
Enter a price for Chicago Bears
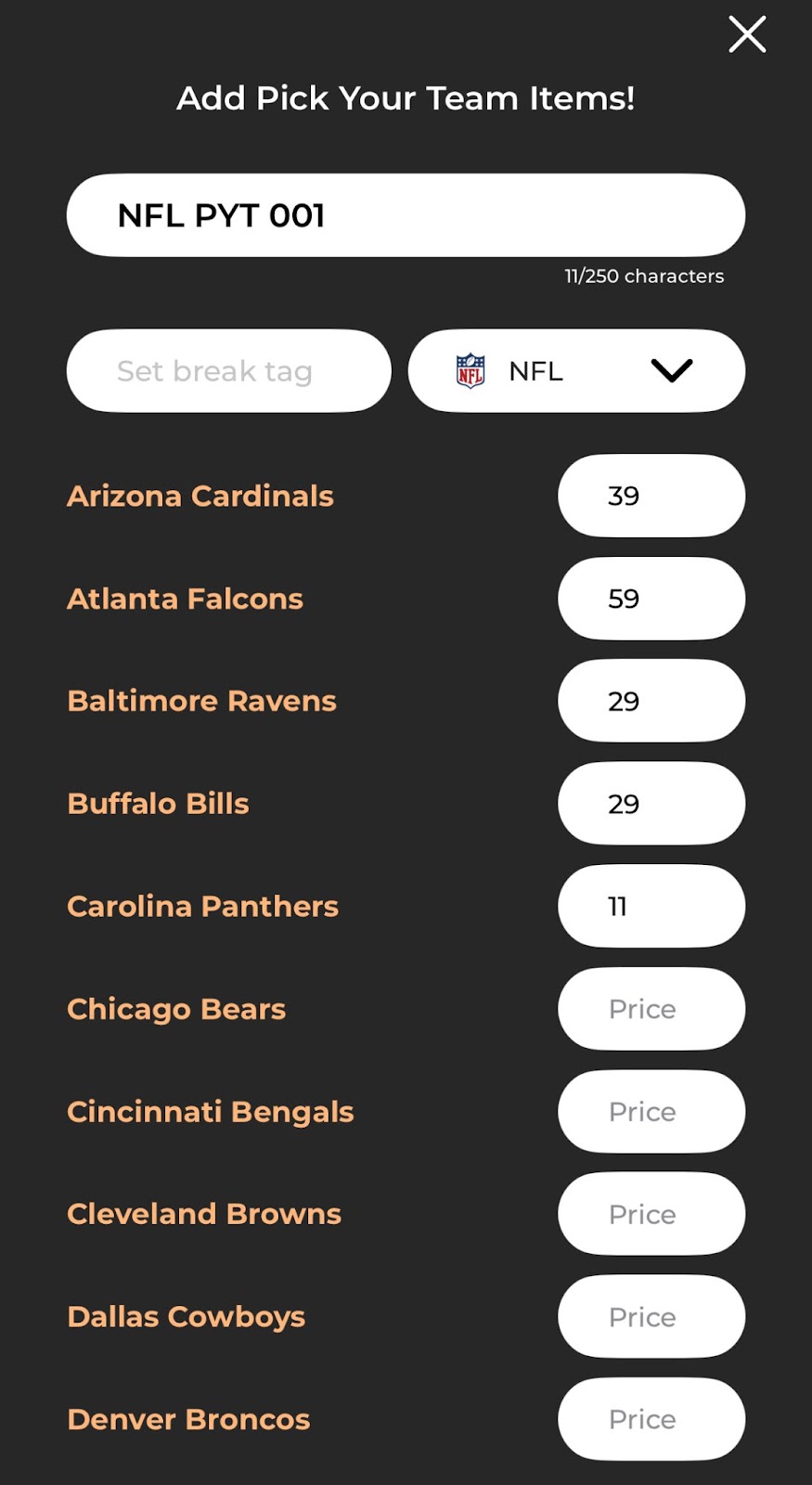pyautogui.click(x=651, y=1009)
